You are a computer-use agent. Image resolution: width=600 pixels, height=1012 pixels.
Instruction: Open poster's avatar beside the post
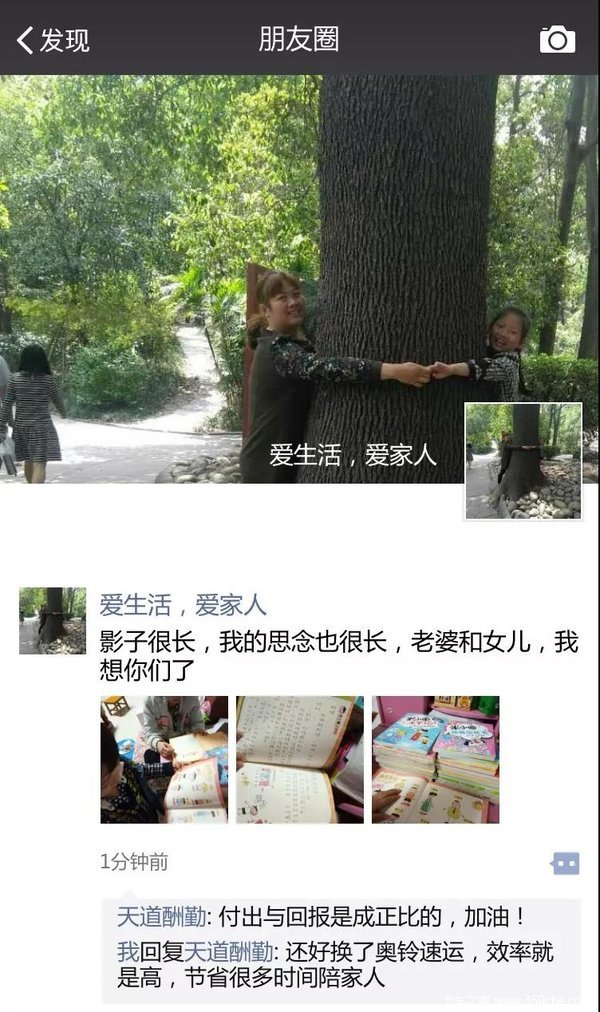coord(52,621)
